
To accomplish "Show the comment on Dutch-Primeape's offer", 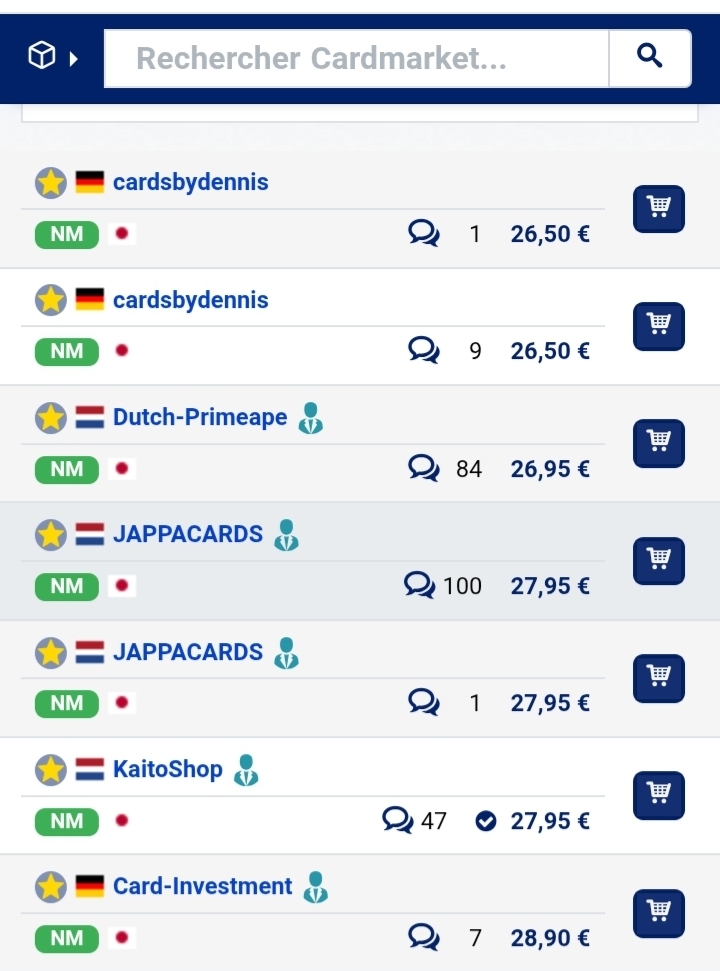I will coord(424,468).
